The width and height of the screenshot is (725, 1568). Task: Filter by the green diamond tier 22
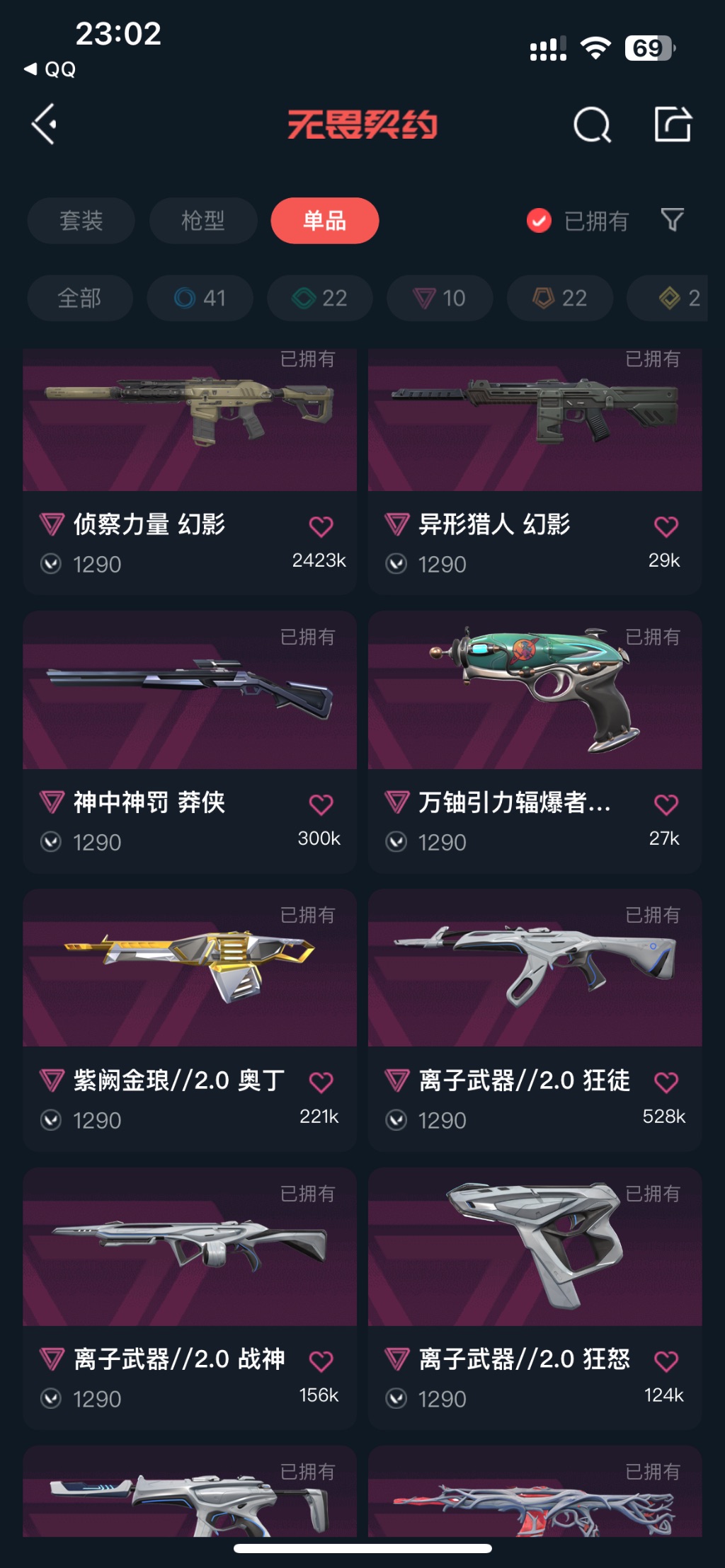pos(320,298)
